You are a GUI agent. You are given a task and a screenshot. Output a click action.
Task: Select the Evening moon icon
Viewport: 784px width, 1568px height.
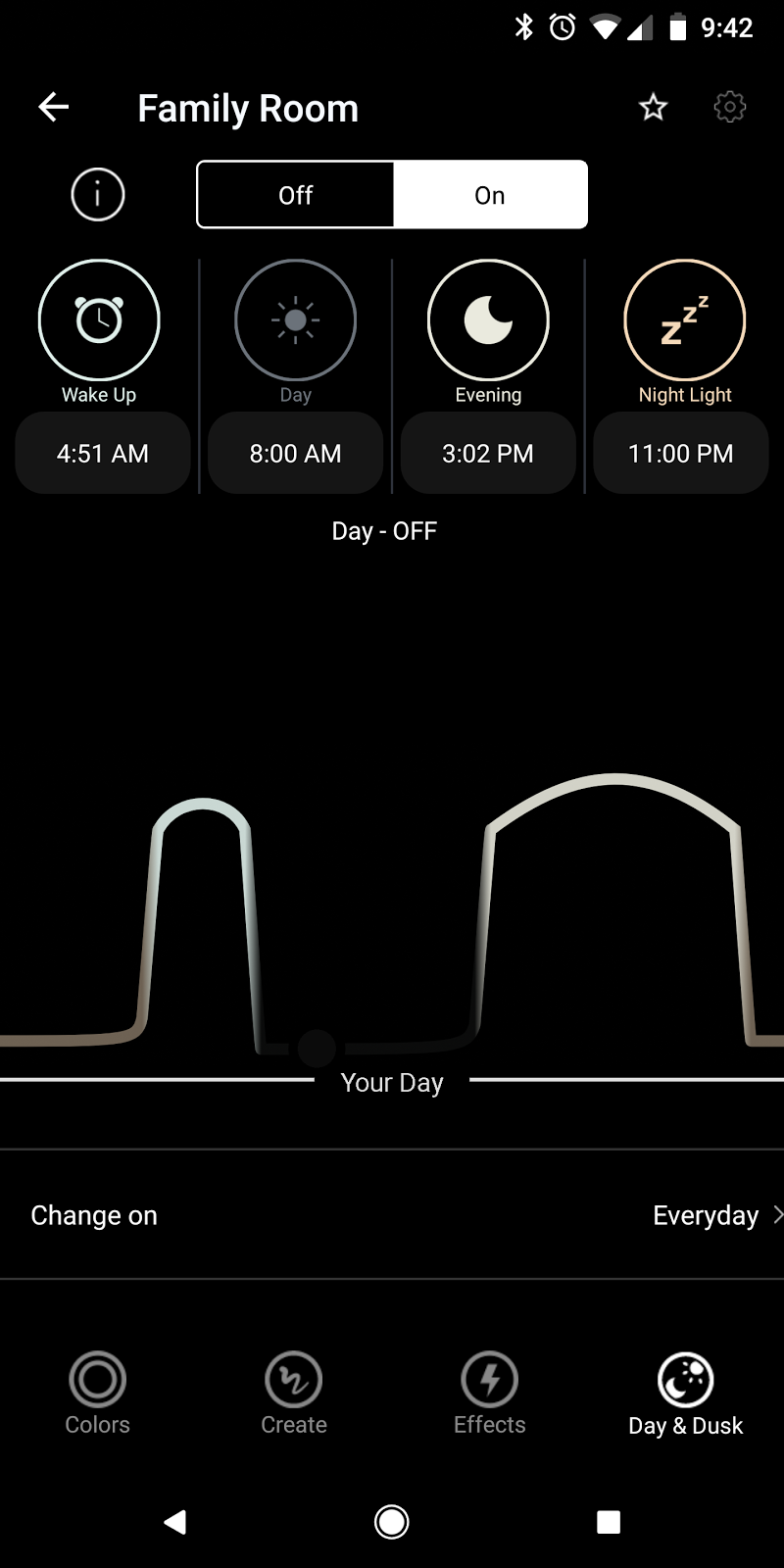point(488,320)
